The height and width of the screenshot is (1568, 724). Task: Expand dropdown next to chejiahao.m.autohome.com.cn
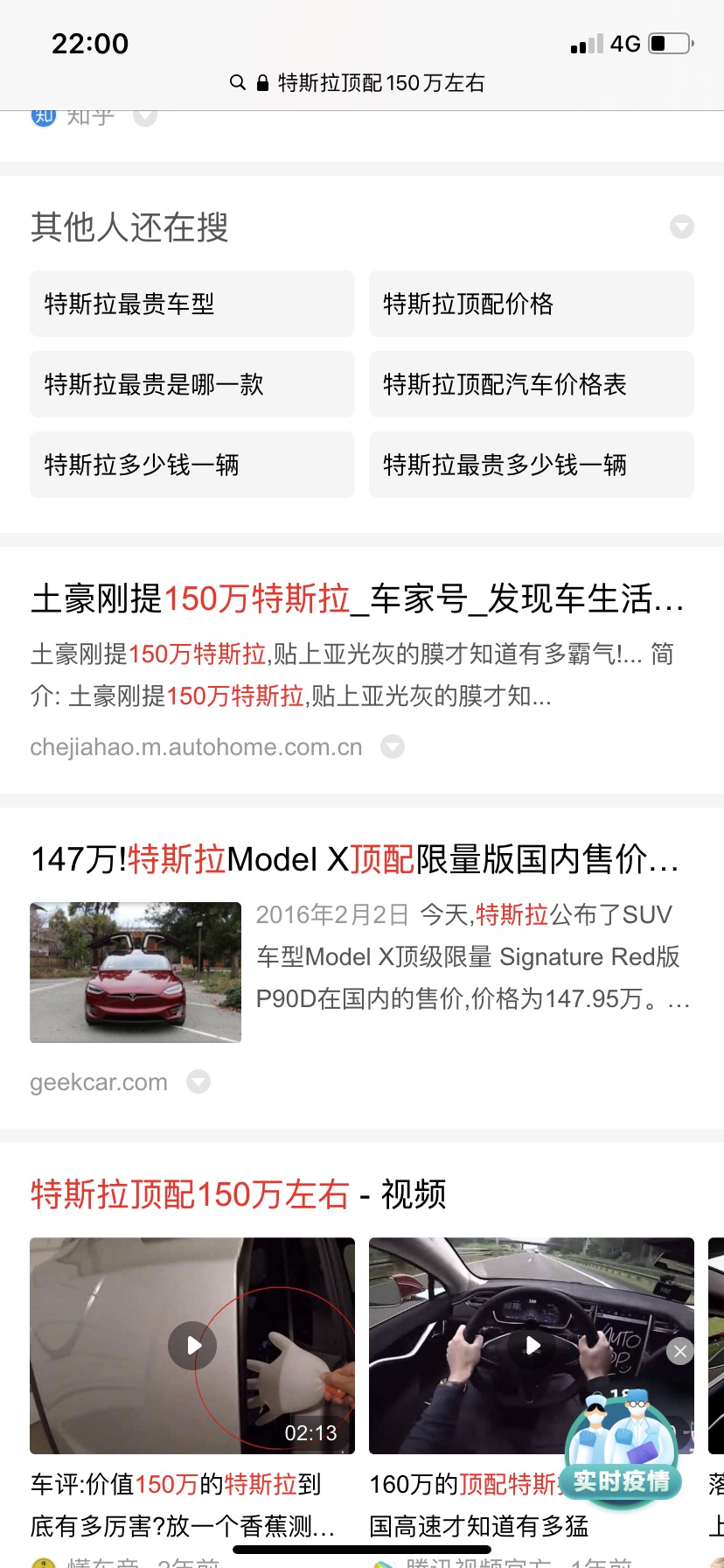coord(393,746)
